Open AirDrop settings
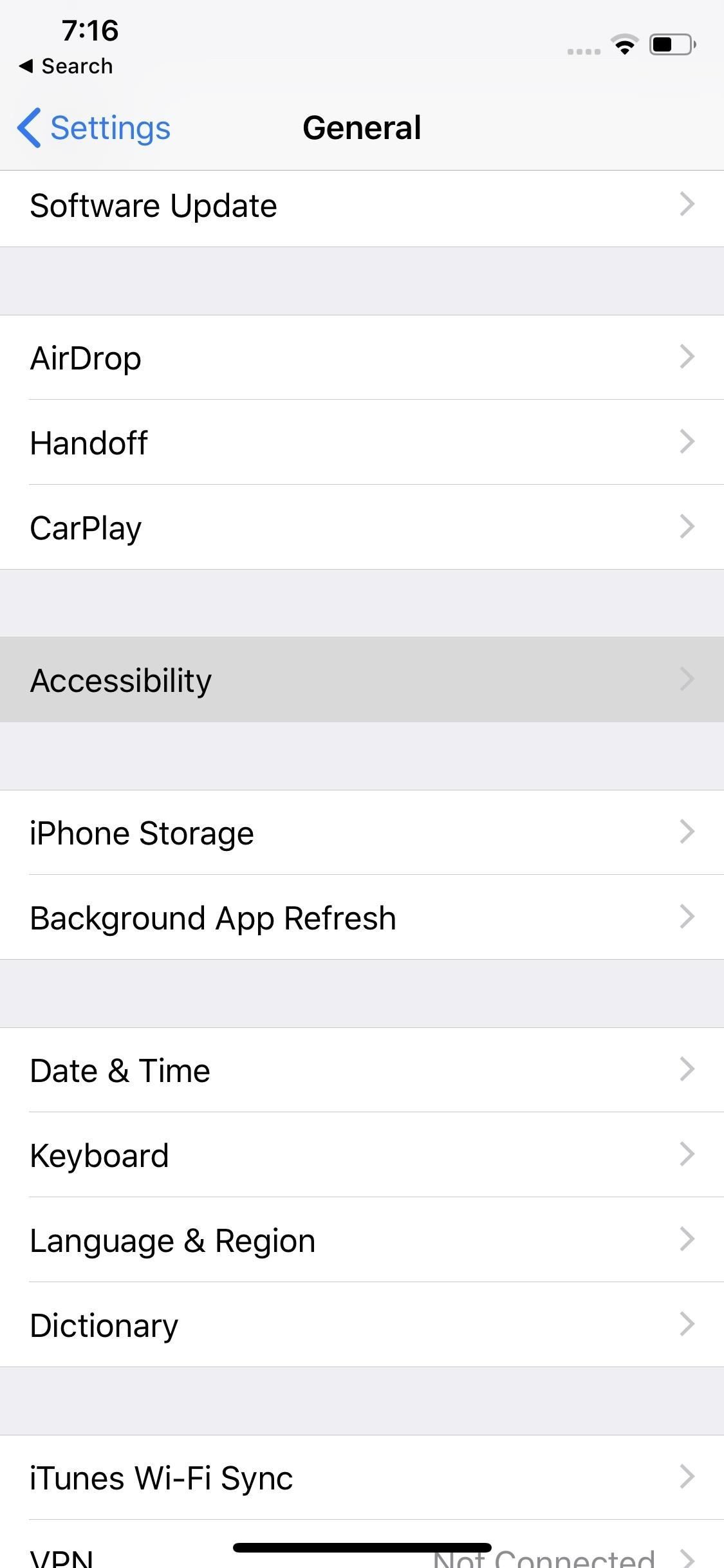The width and height of the screenshot is (724, 1568). click(x=362, y=358)
